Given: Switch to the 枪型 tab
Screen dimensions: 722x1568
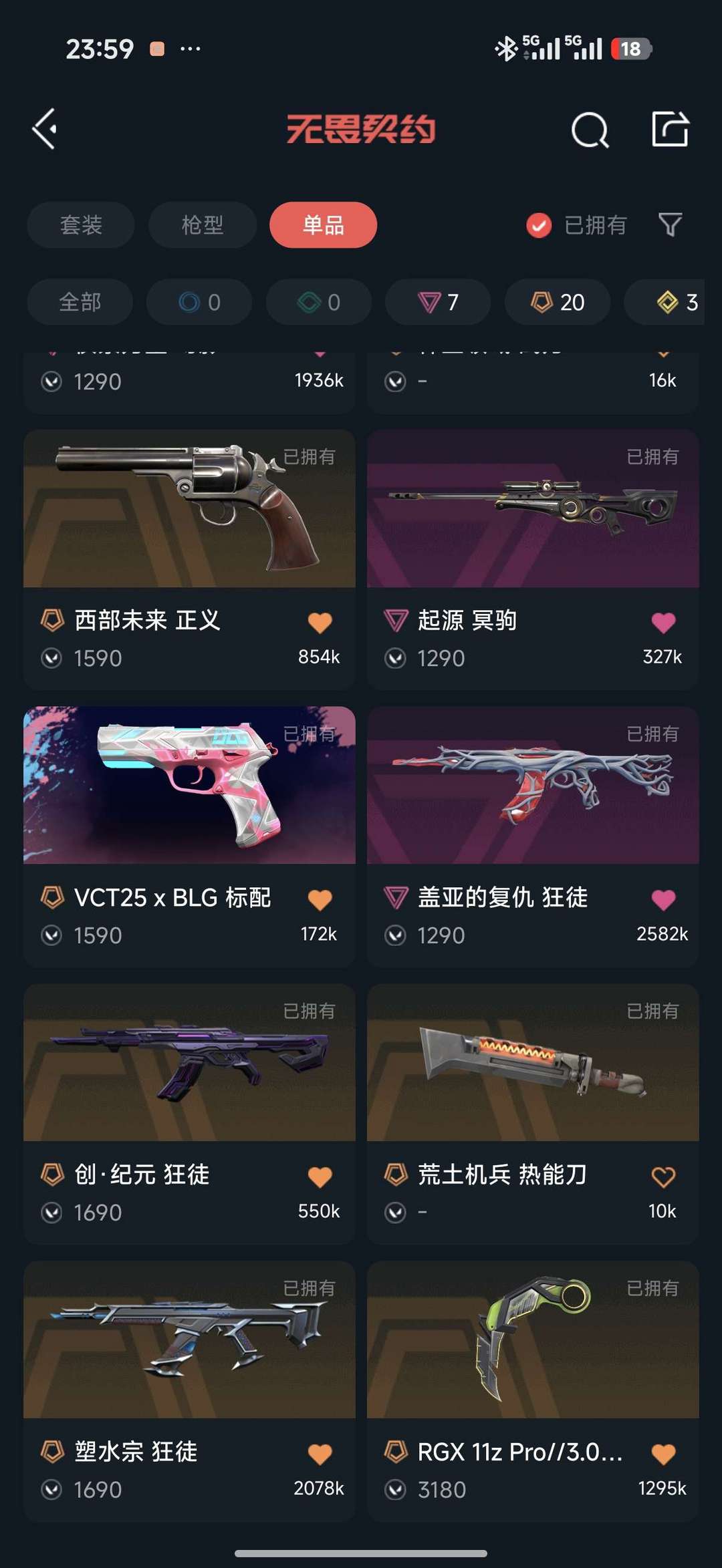Looking at the screenshot, I should tap(202, 225).
